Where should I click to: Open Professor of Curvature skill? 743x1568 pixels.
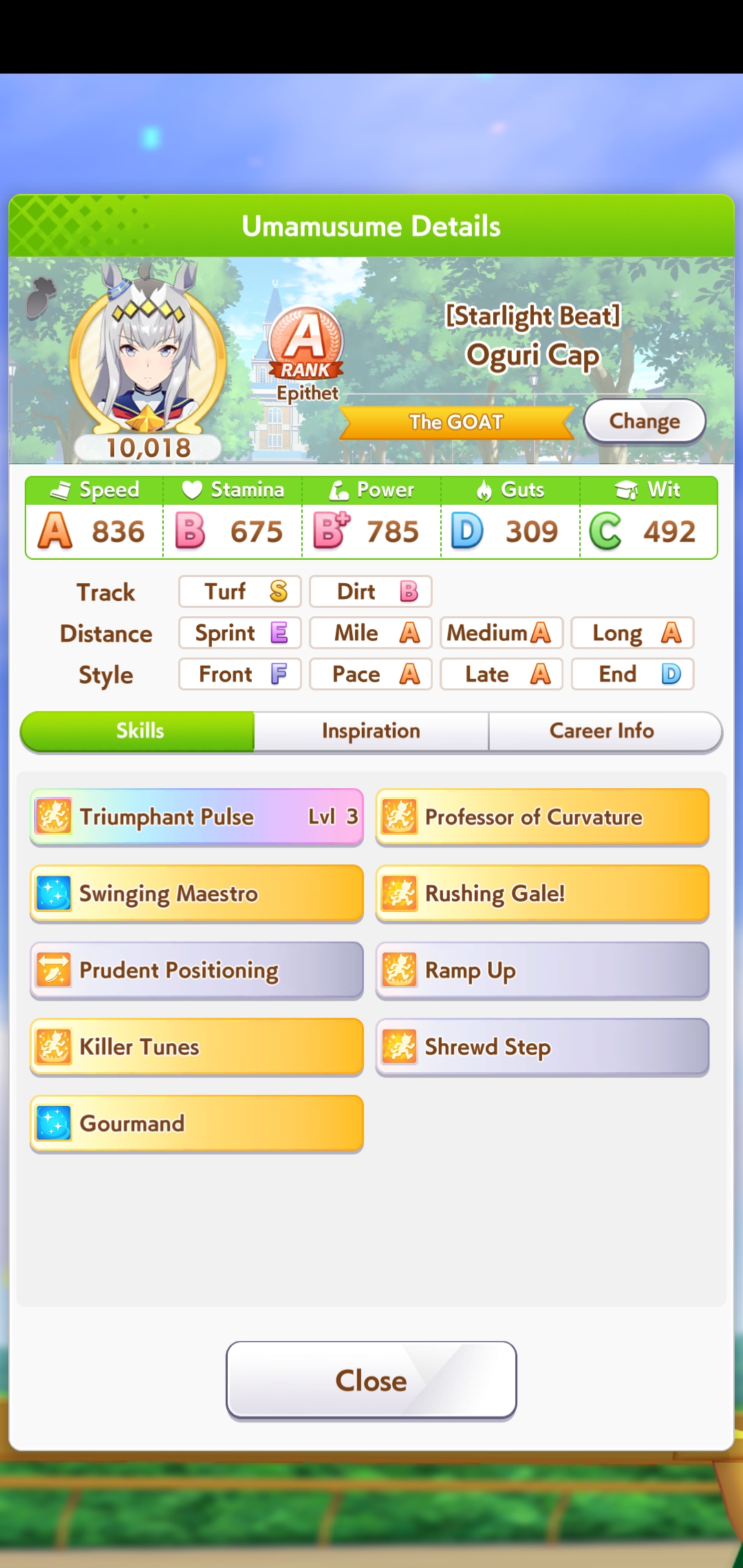tap(542, 817)
